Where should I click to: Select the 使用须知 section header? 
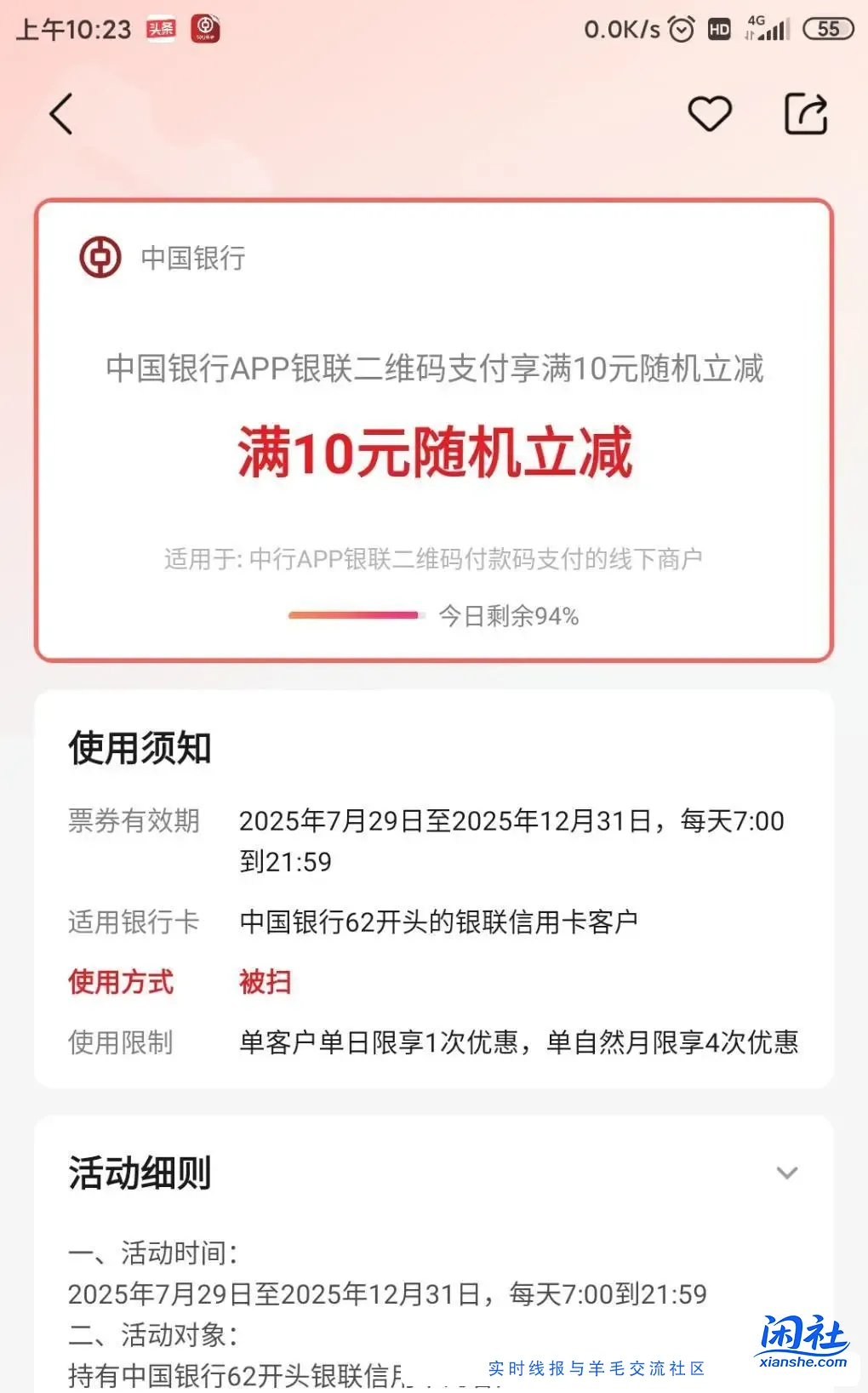139,748
